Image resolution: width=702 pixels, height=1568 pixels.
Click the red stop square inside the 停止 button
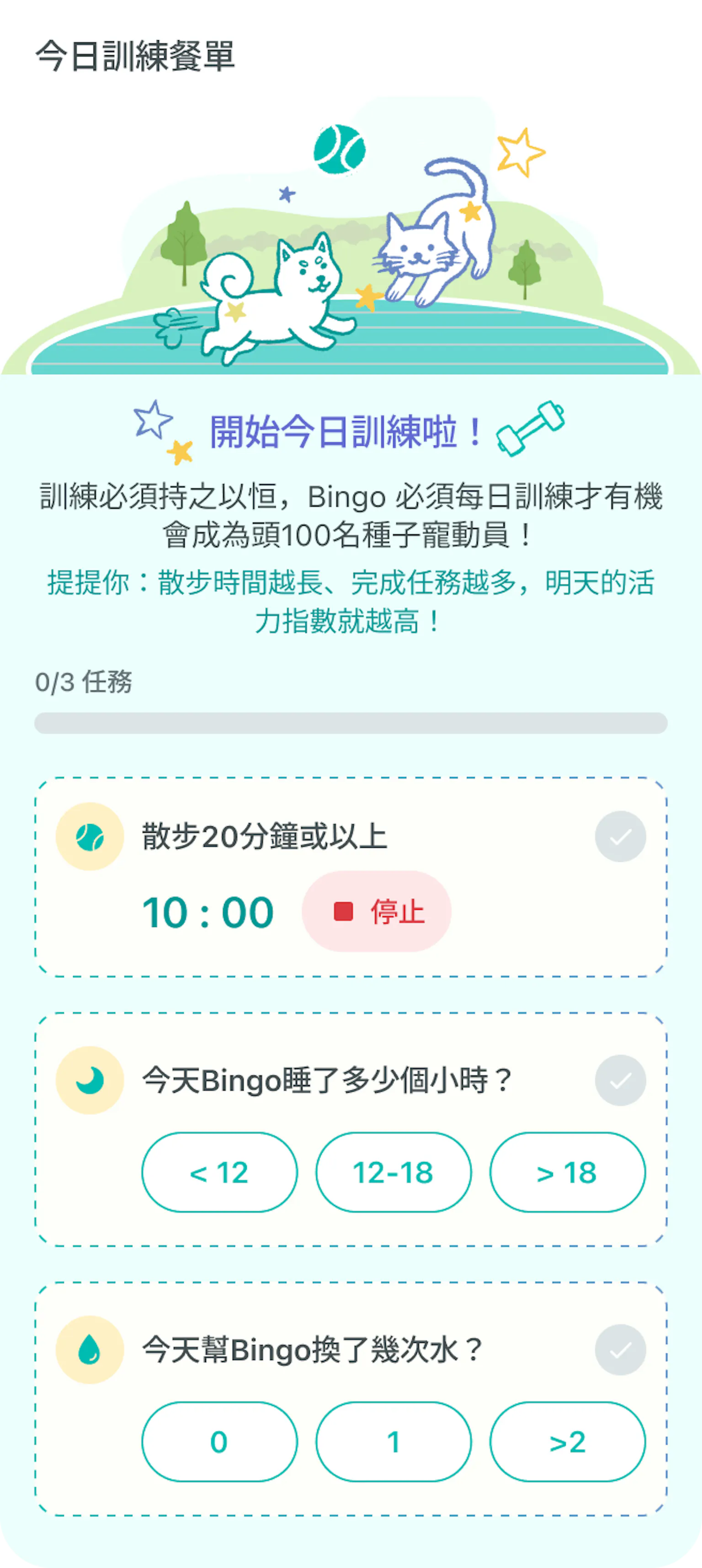pyautogui.click(x=343, y=911)
